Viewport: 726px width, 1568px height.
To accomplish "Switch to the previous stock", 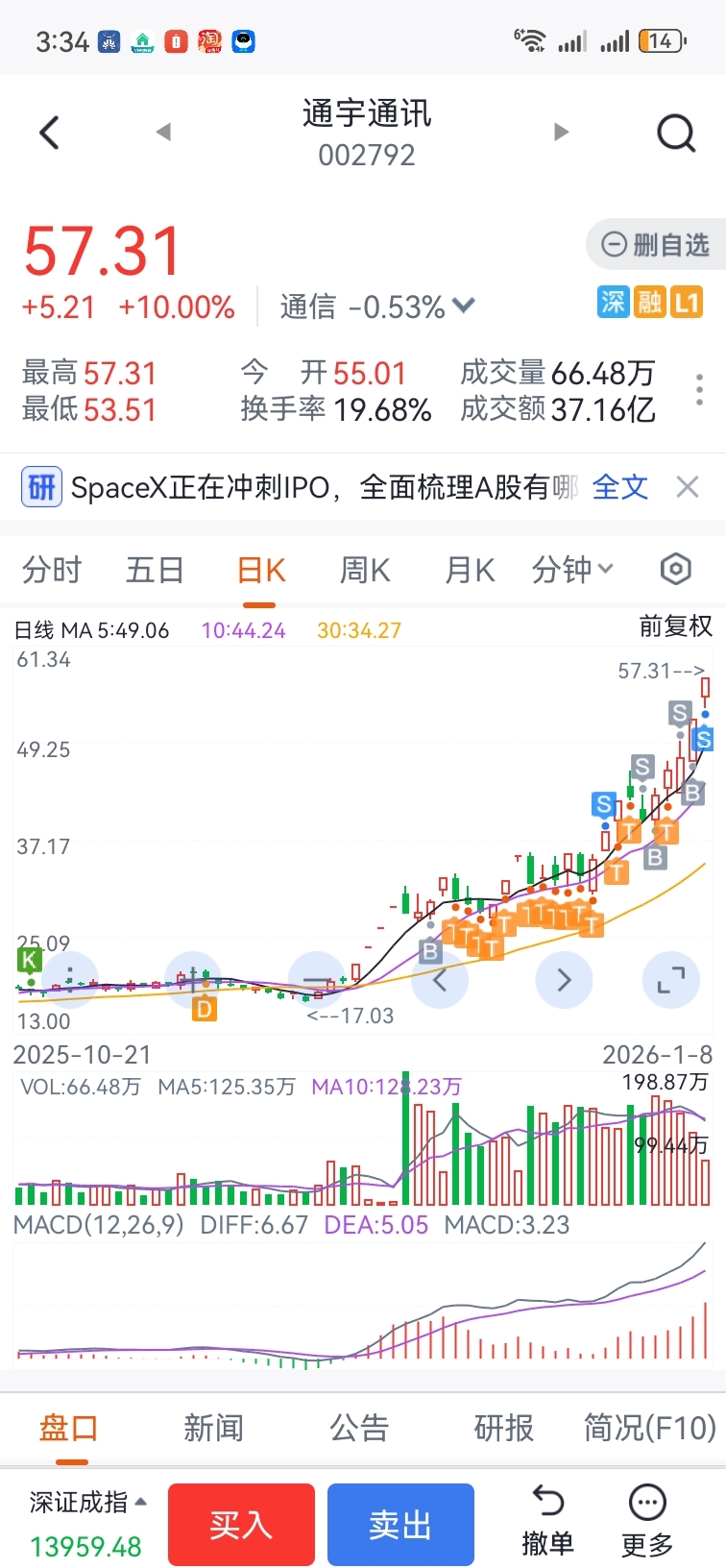I will (x=163, y=133).
